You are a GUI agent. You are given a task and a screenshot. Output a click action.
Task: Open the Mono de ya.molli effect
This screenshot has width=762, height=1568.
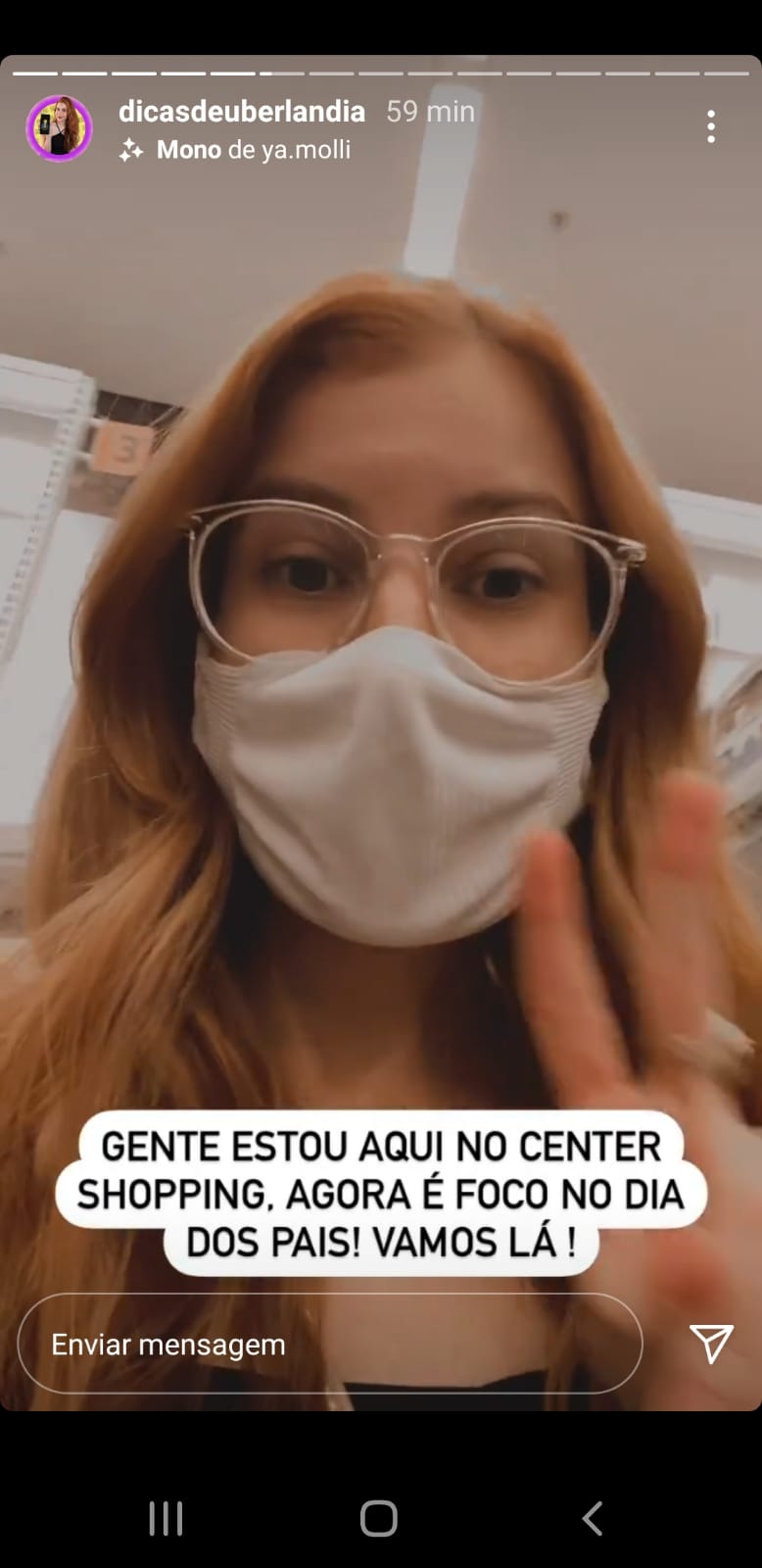point(253,150)
